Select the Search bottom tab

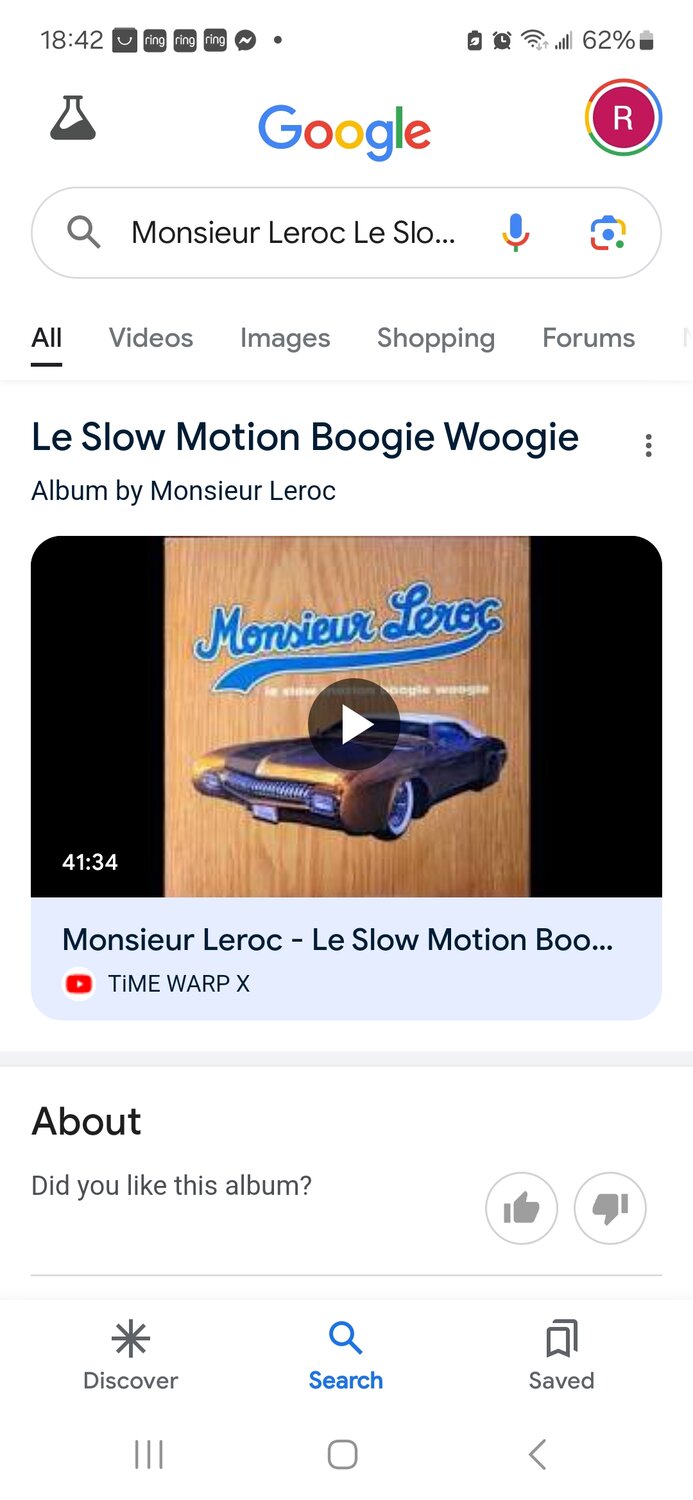346,1355
